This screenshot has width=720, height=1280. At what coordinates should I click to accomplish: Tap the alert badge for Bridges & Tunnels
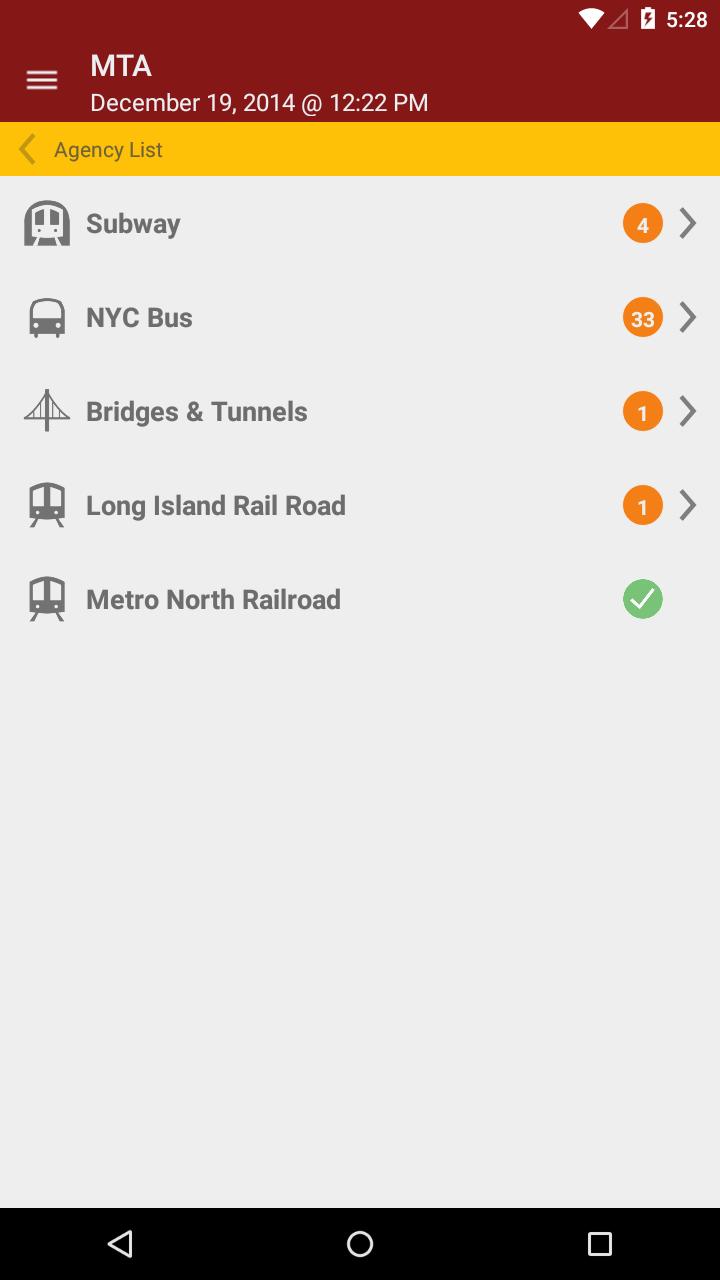(642, 410)
